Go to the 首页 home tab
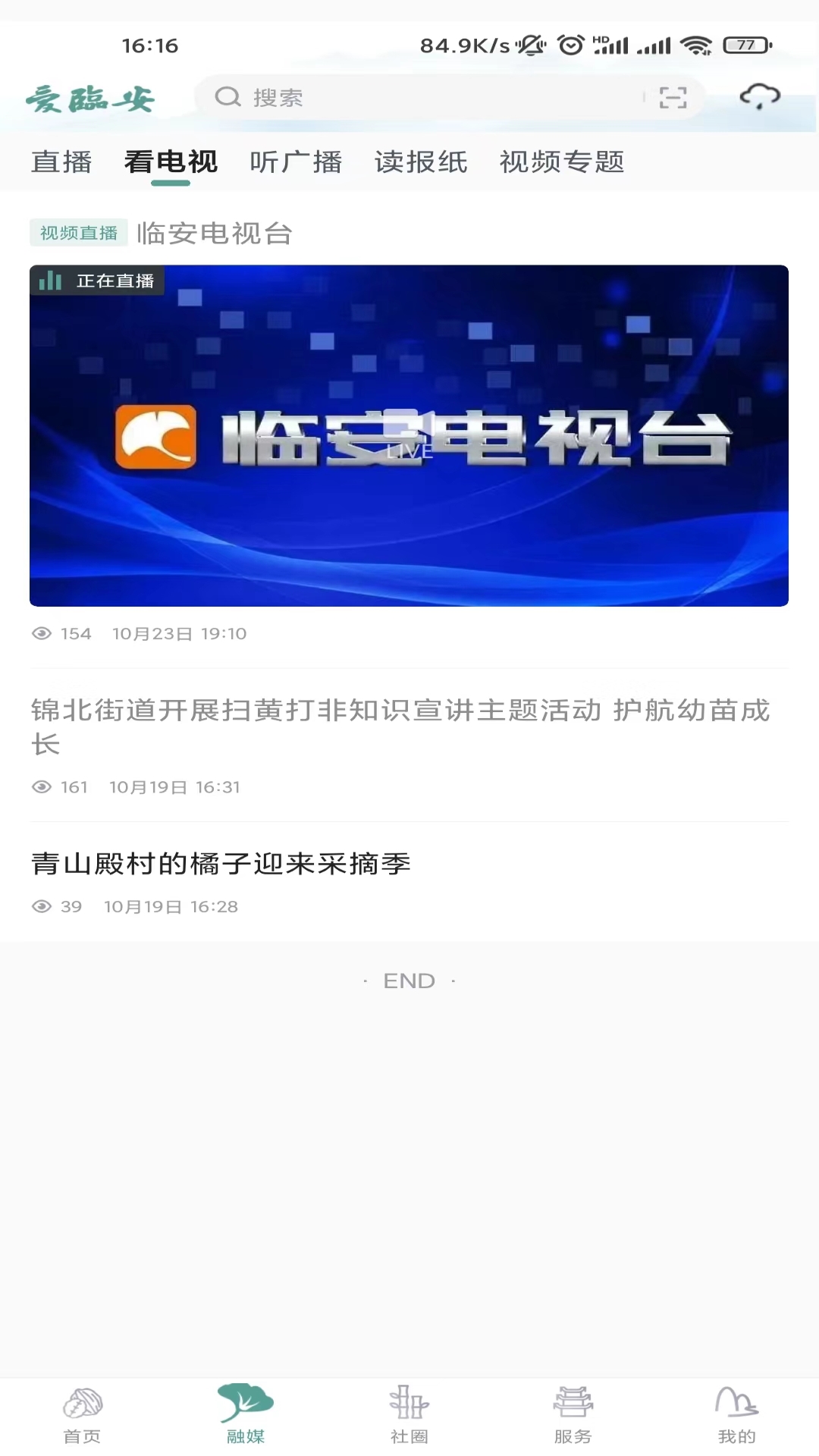This screenshot has width=819, height=1456. 82,1415
